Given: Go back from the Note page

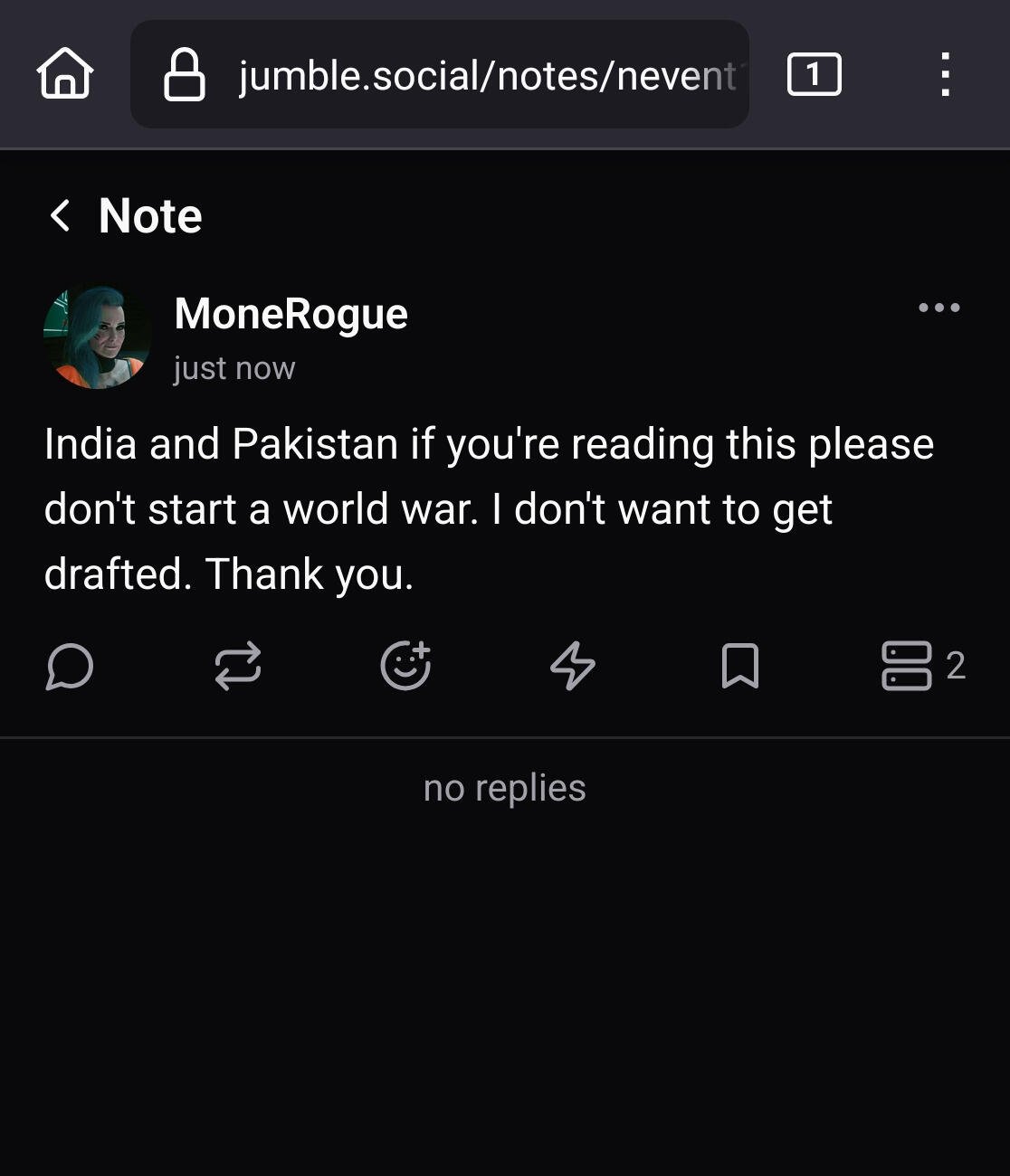Looking at the screenshot, I should (x=60, y=215).
